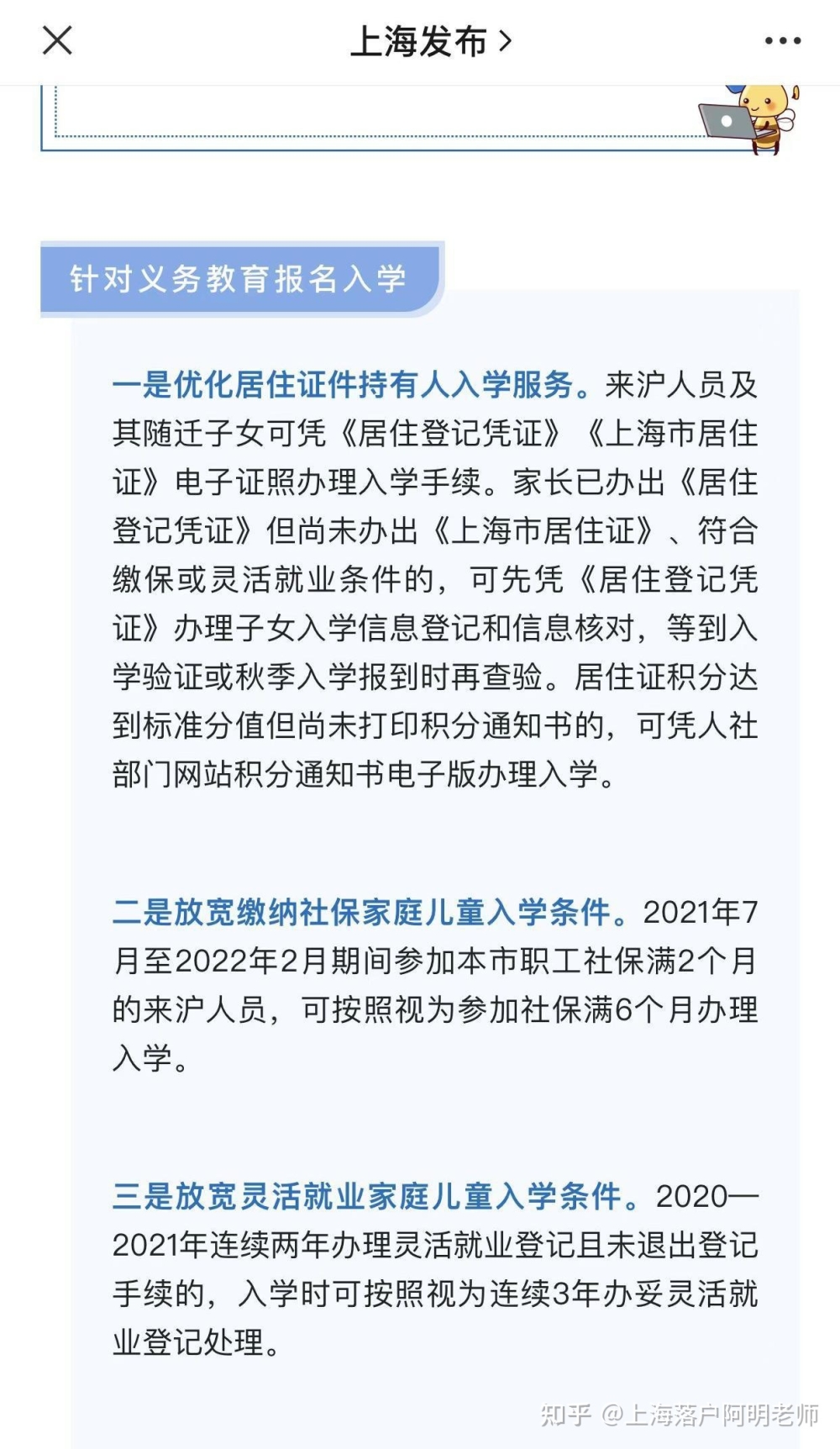The height and width of the screenshot is (1449, 840).
Task: Open the 上海发布 account page
Action: point(429,41)
